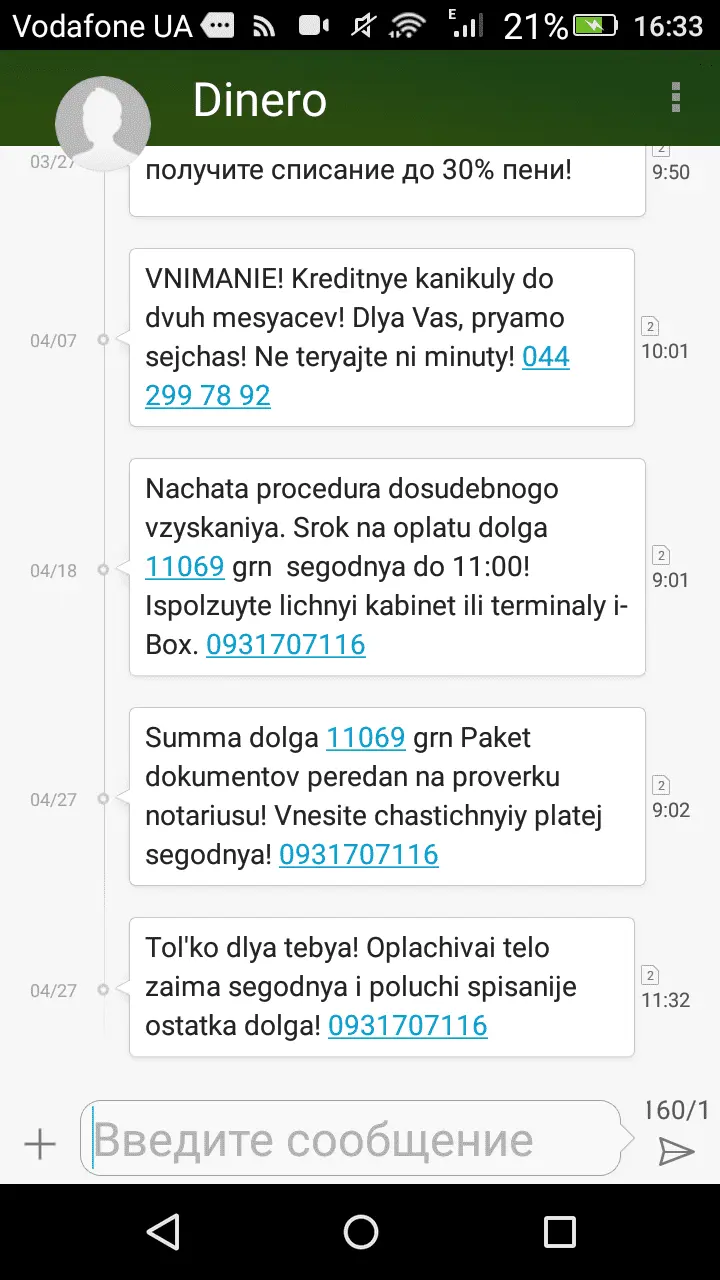
Task: Open the overflow menu for Dinero conversation
Action: 675,99
